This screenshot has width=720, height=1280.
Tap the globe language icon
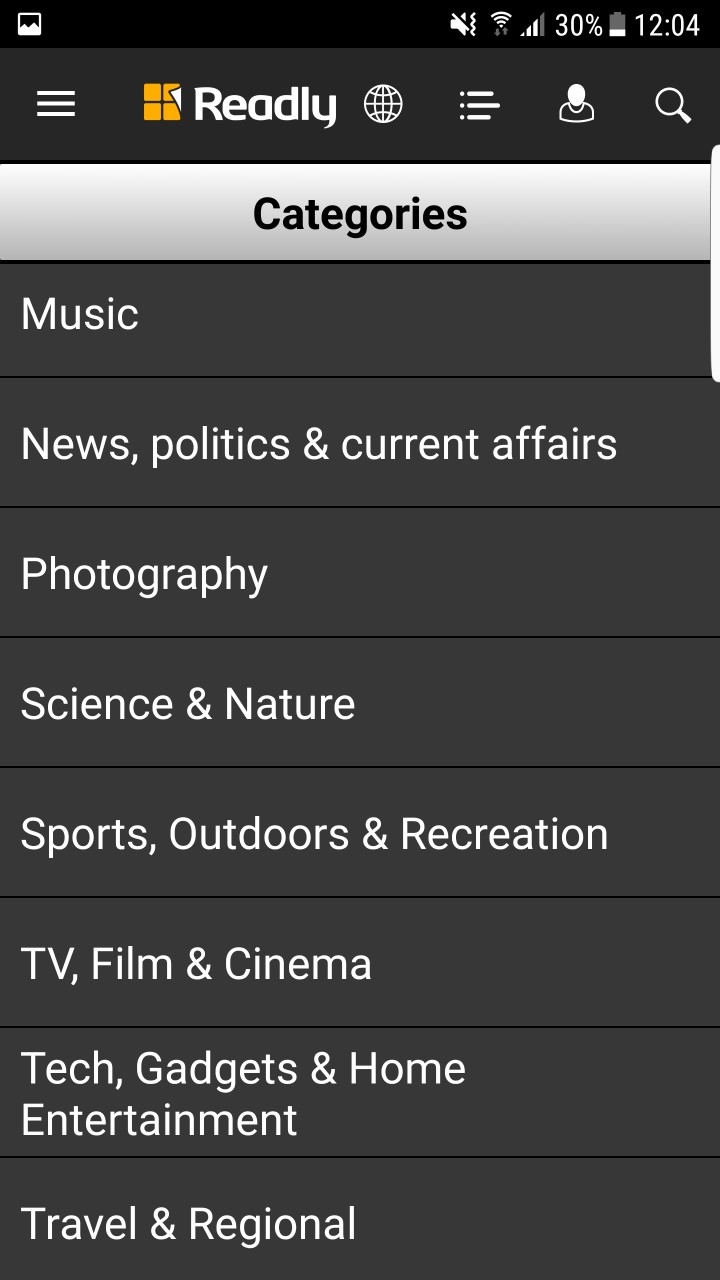(383, 104)
